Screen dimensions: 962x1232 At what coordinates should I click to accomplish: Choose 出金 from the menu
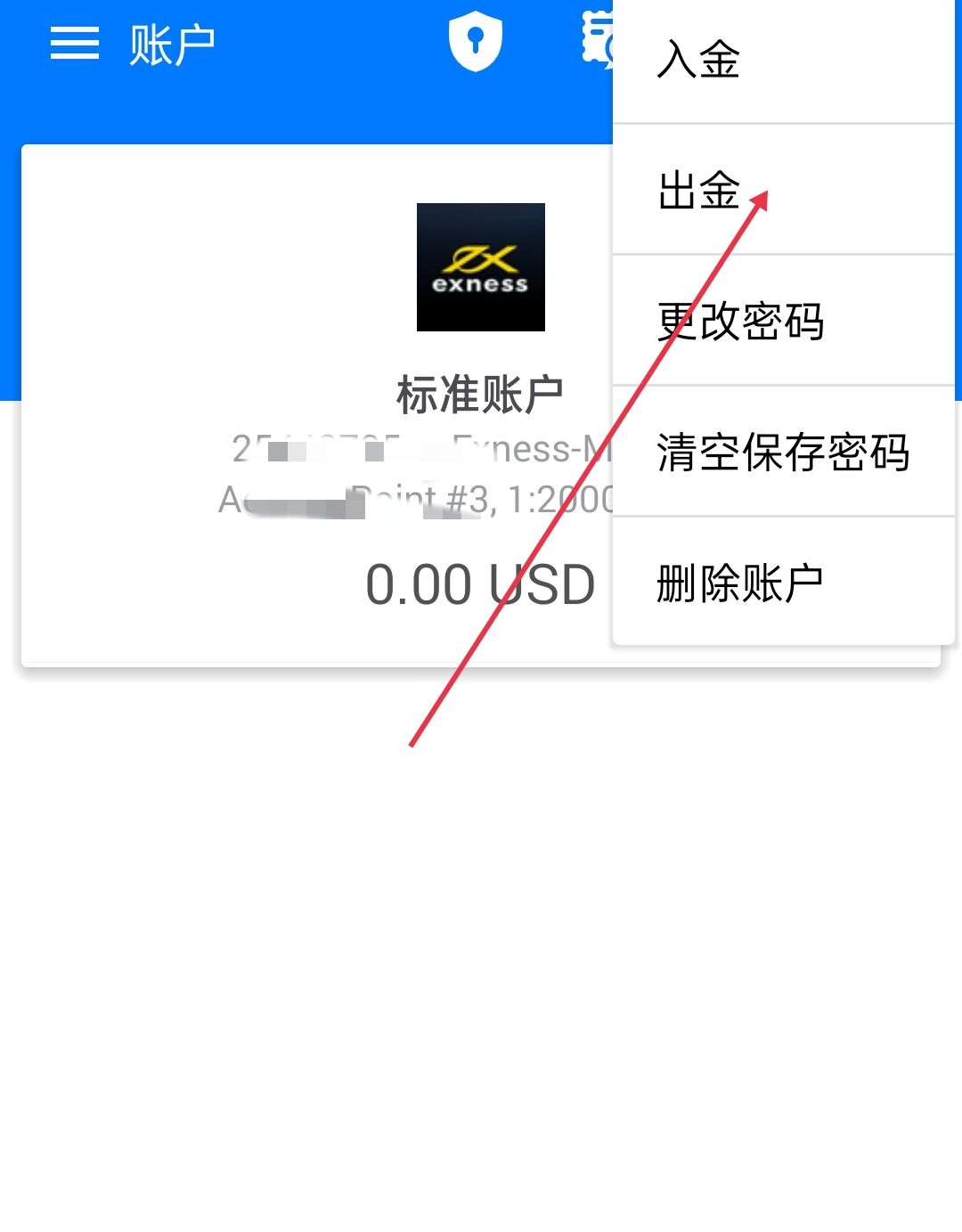pyautogui.click(x=784, y=190)
